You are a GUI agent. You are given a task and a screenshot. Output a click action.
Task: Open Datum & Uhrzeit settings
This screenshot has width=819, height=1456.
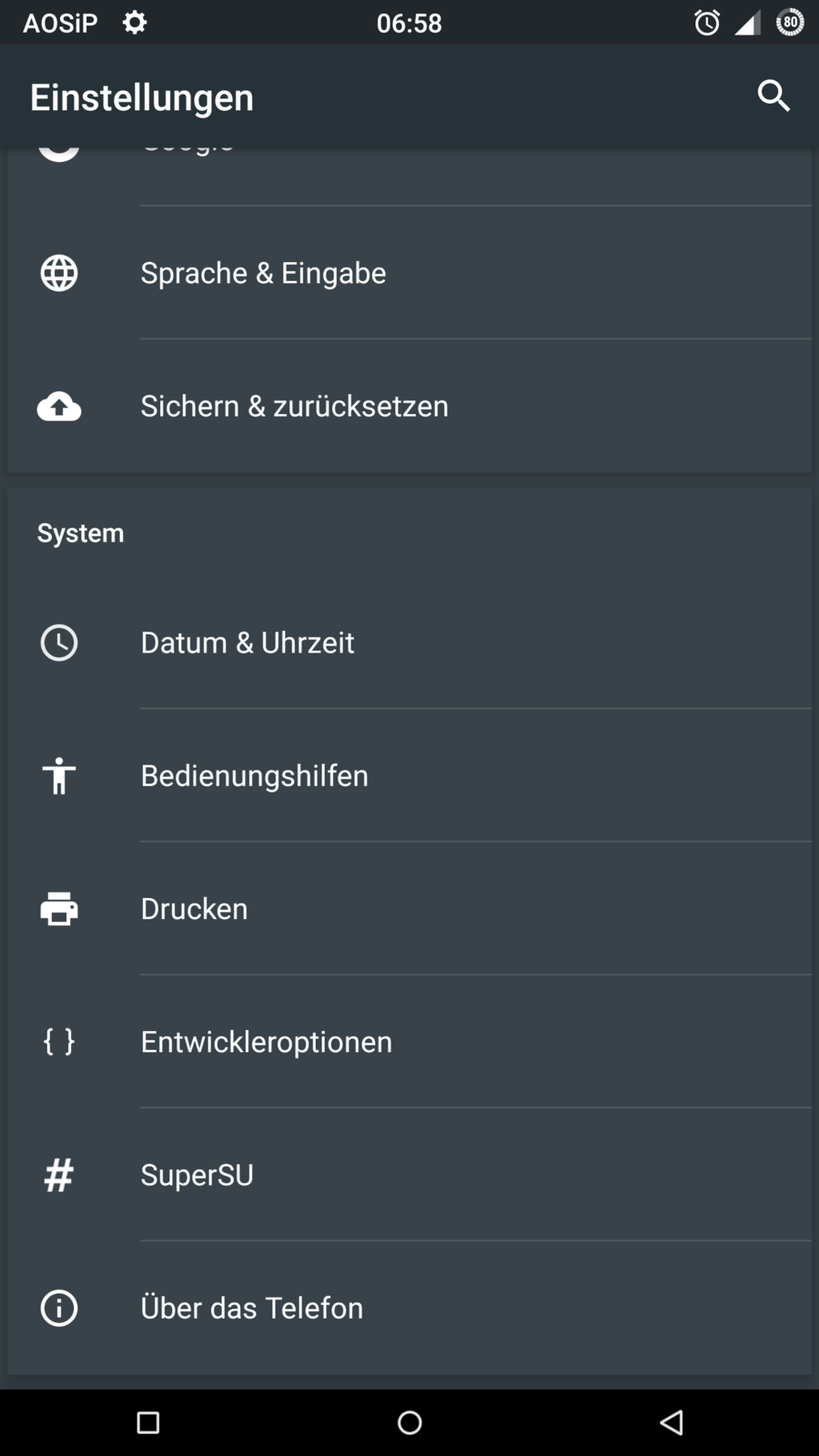pyautogui.click(x=248, y=642)
